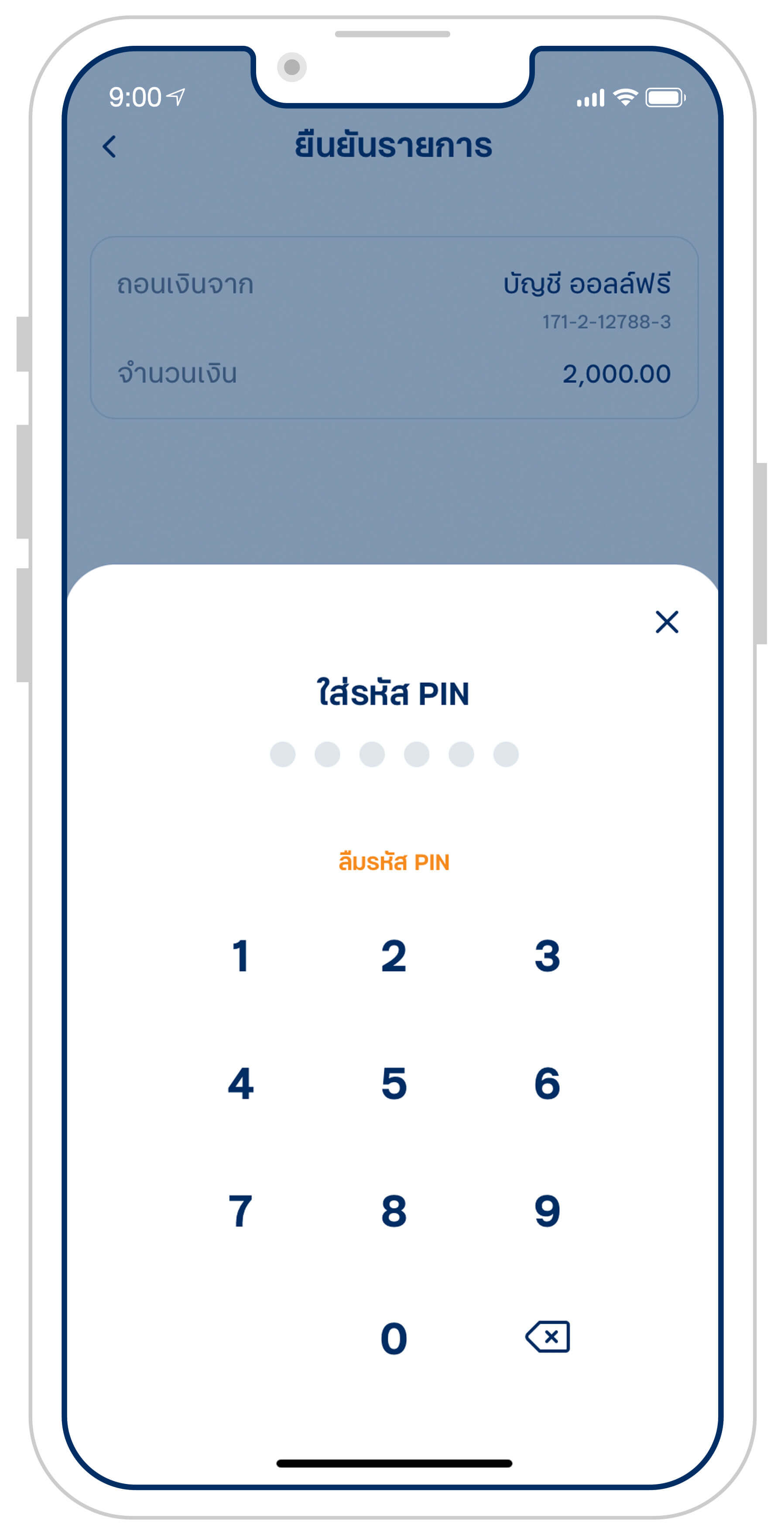Image resolution: width=784 pixels, height=1535 pixels.
Task: Enter digit 9 on the PIN pad
Action: pos(547,1211)
